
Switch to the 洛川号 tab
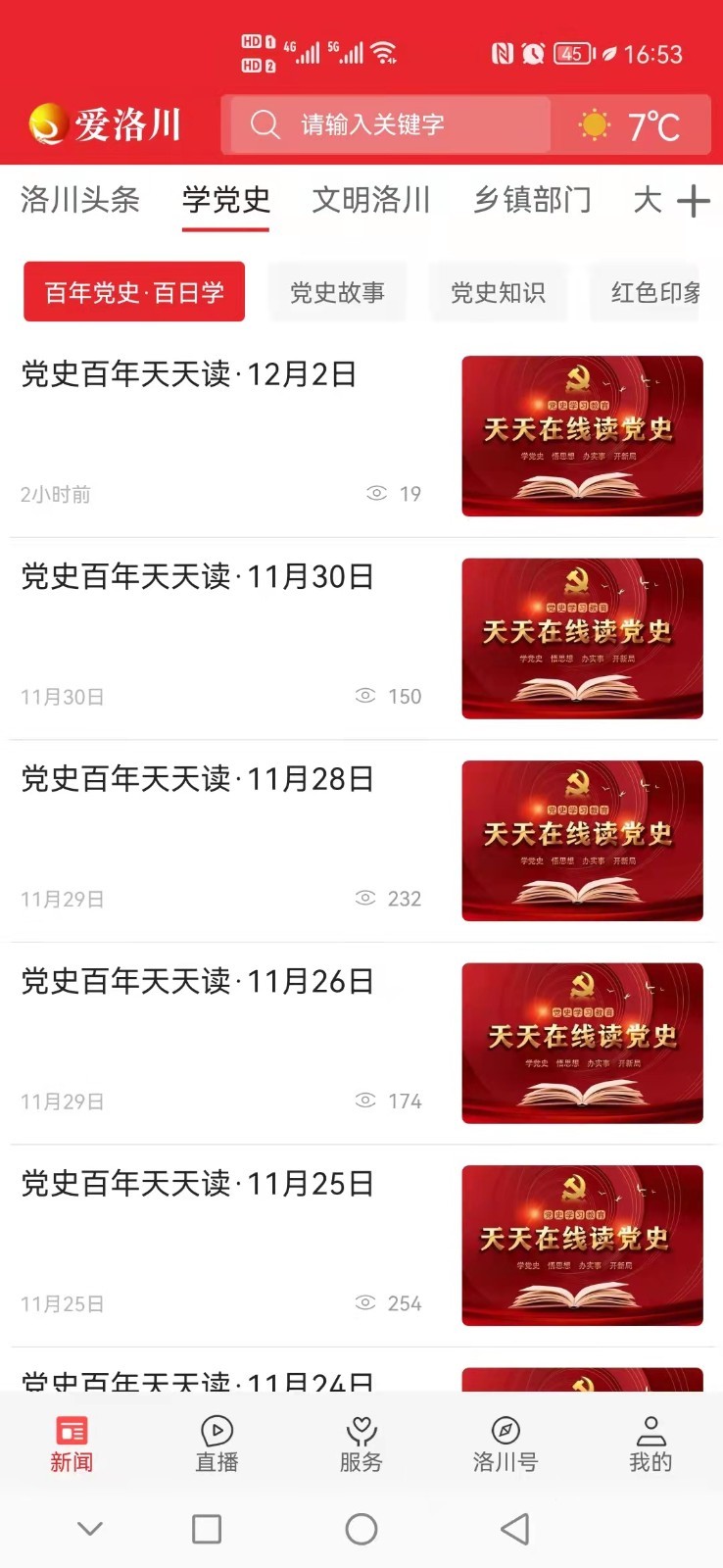click(506, 1444)
